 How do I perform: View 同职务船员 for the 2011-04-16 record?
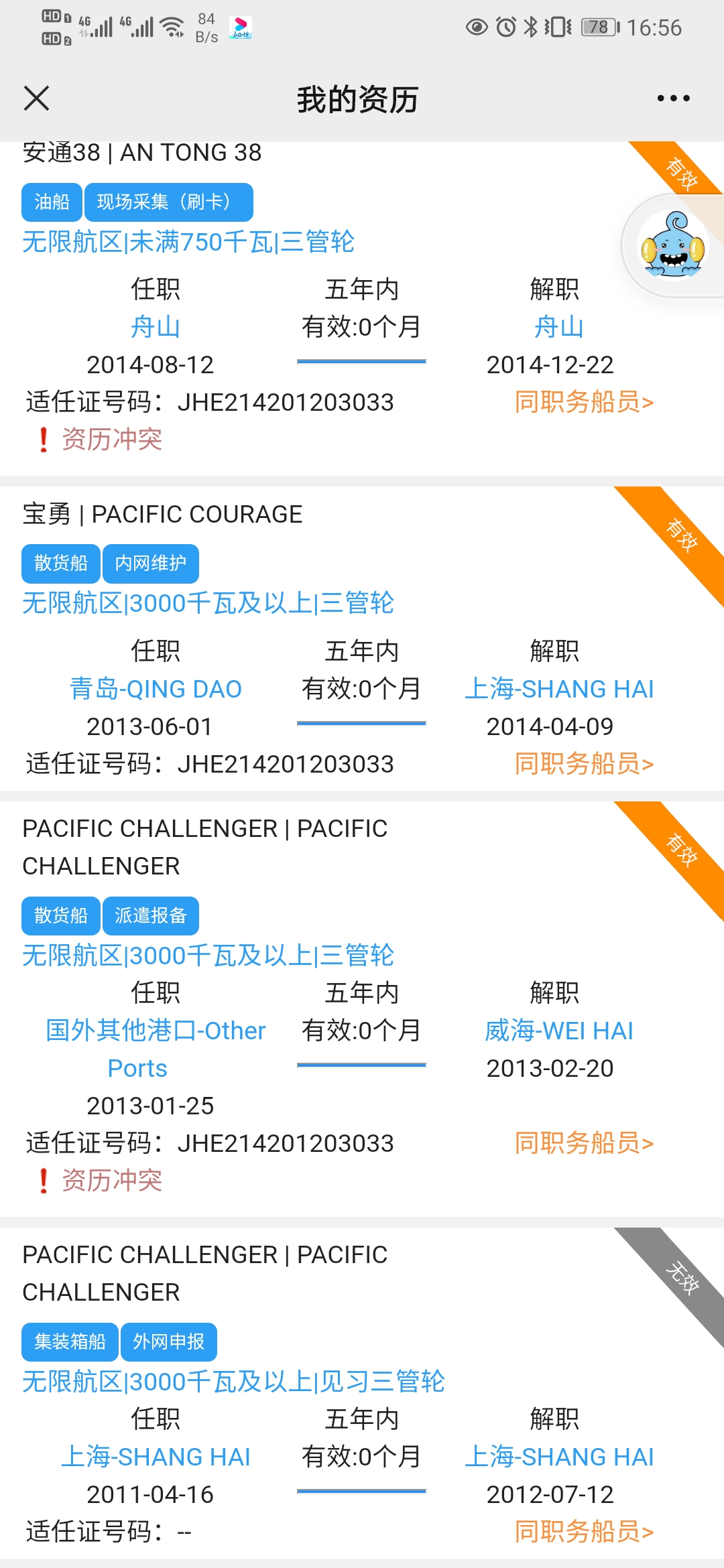[x=584, y=1532]
